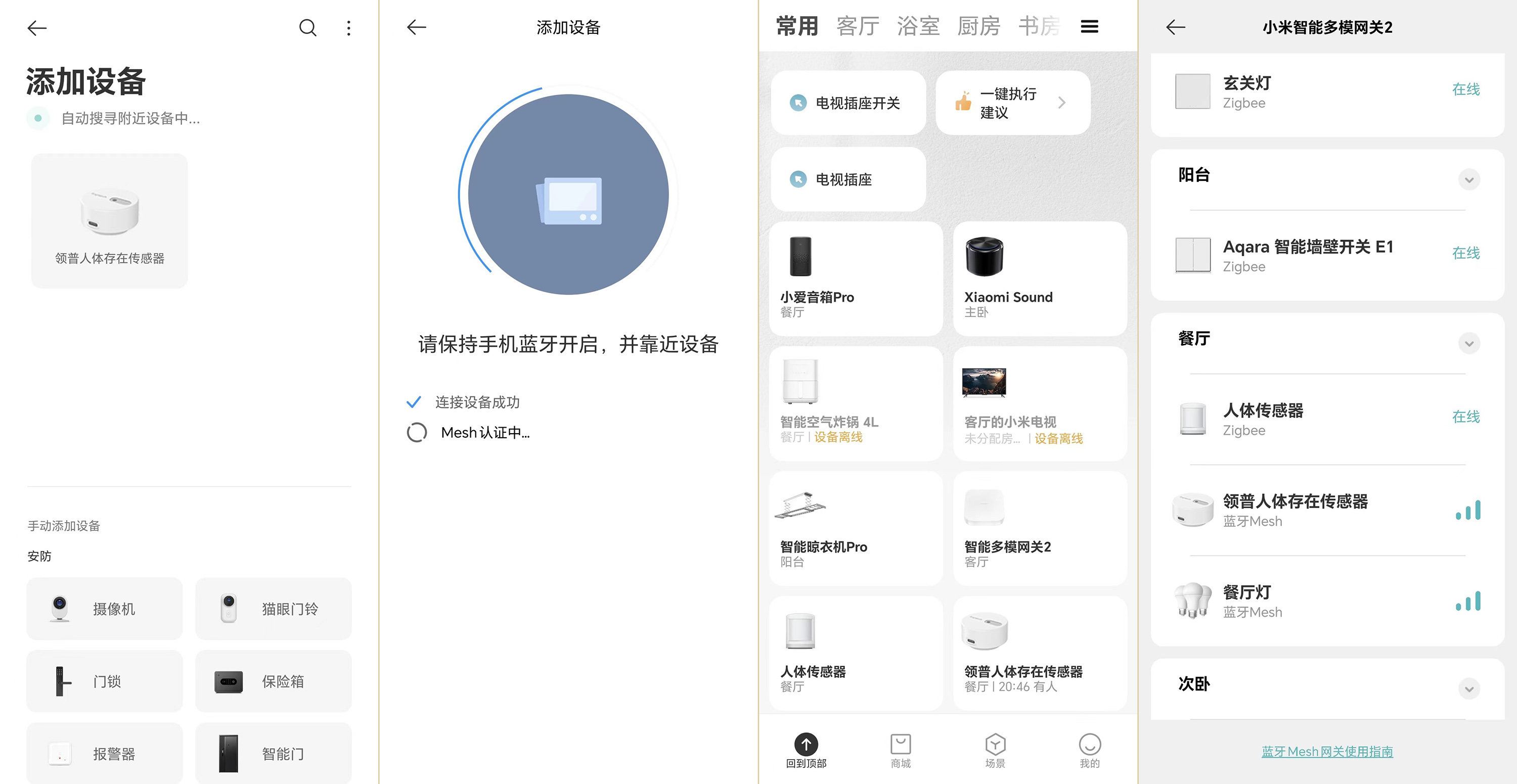Viewport: 1517px width, 784px height.
Task: Open search on the 添加设备 discovery screen
Action: pyautogui.click(x=307, y=28)
